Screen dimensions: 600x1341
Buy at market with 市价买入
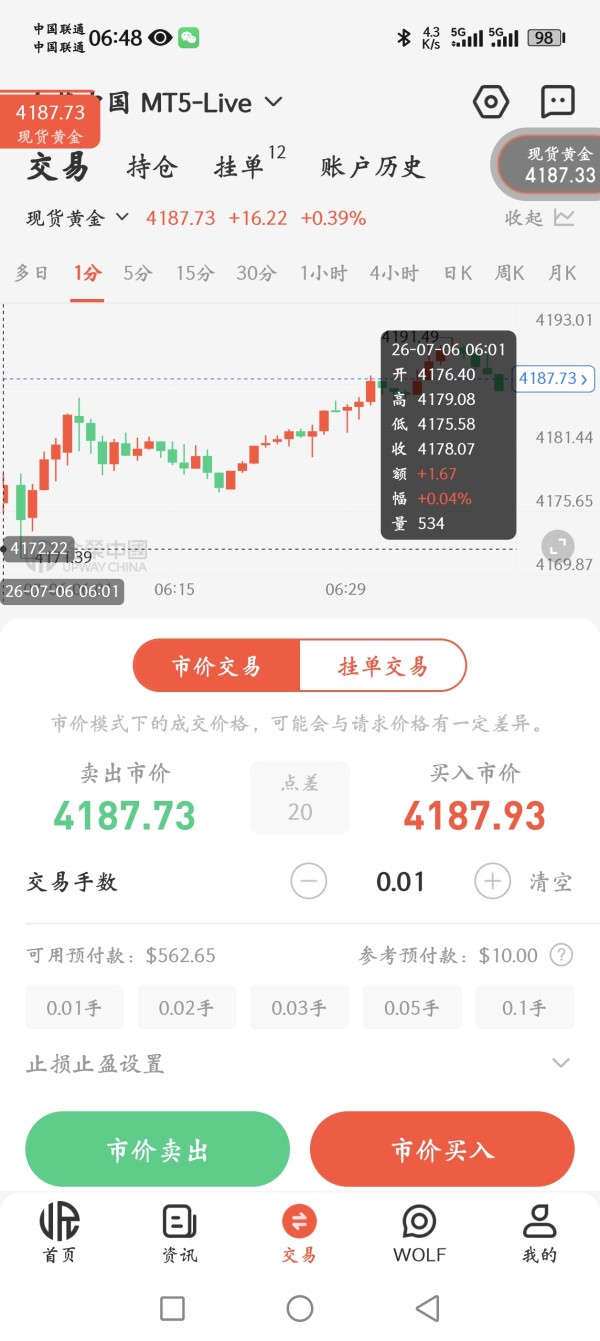coord(442,1150)
